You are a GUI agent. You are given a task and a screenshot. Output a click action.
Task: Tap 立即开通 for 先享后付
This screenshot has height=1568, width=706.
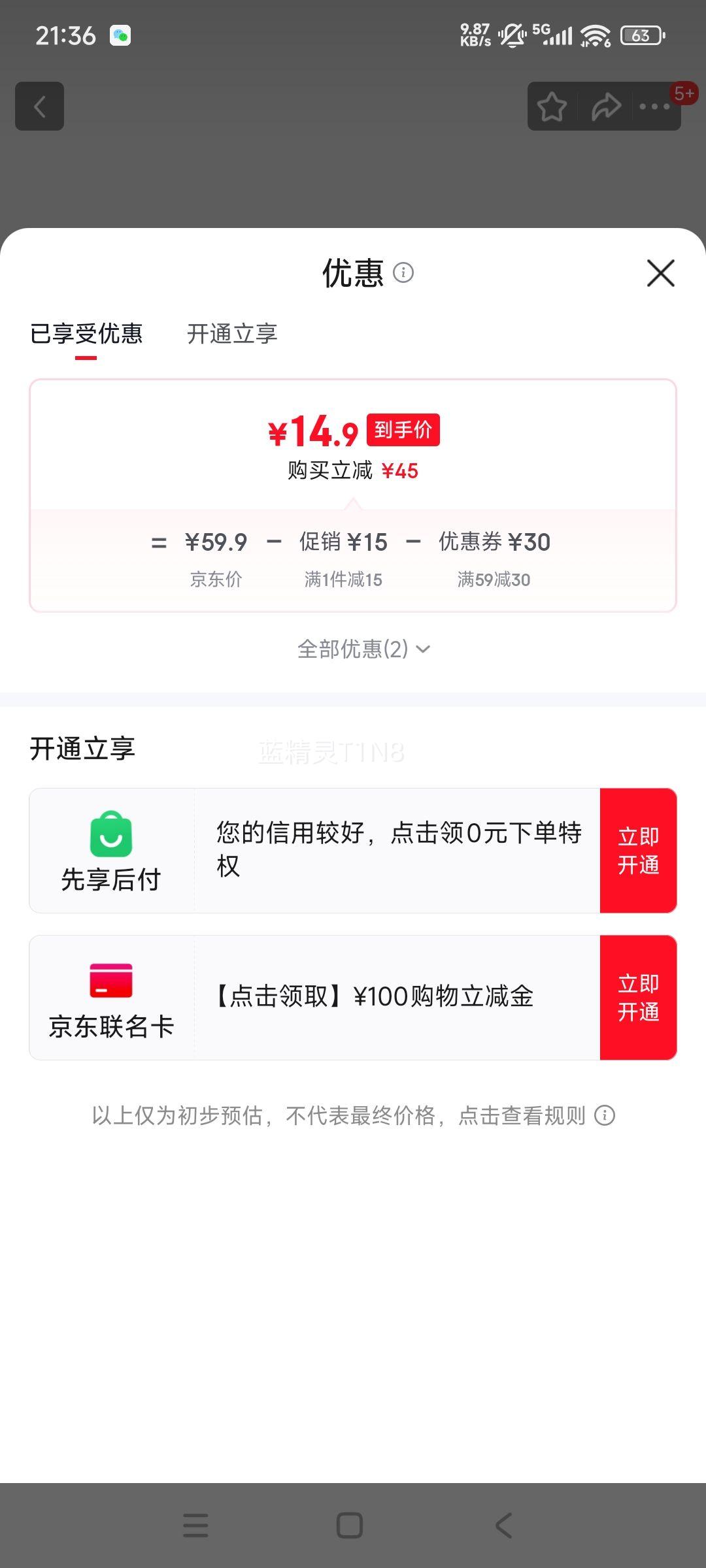pyautogui.click(x=639, y=849)
